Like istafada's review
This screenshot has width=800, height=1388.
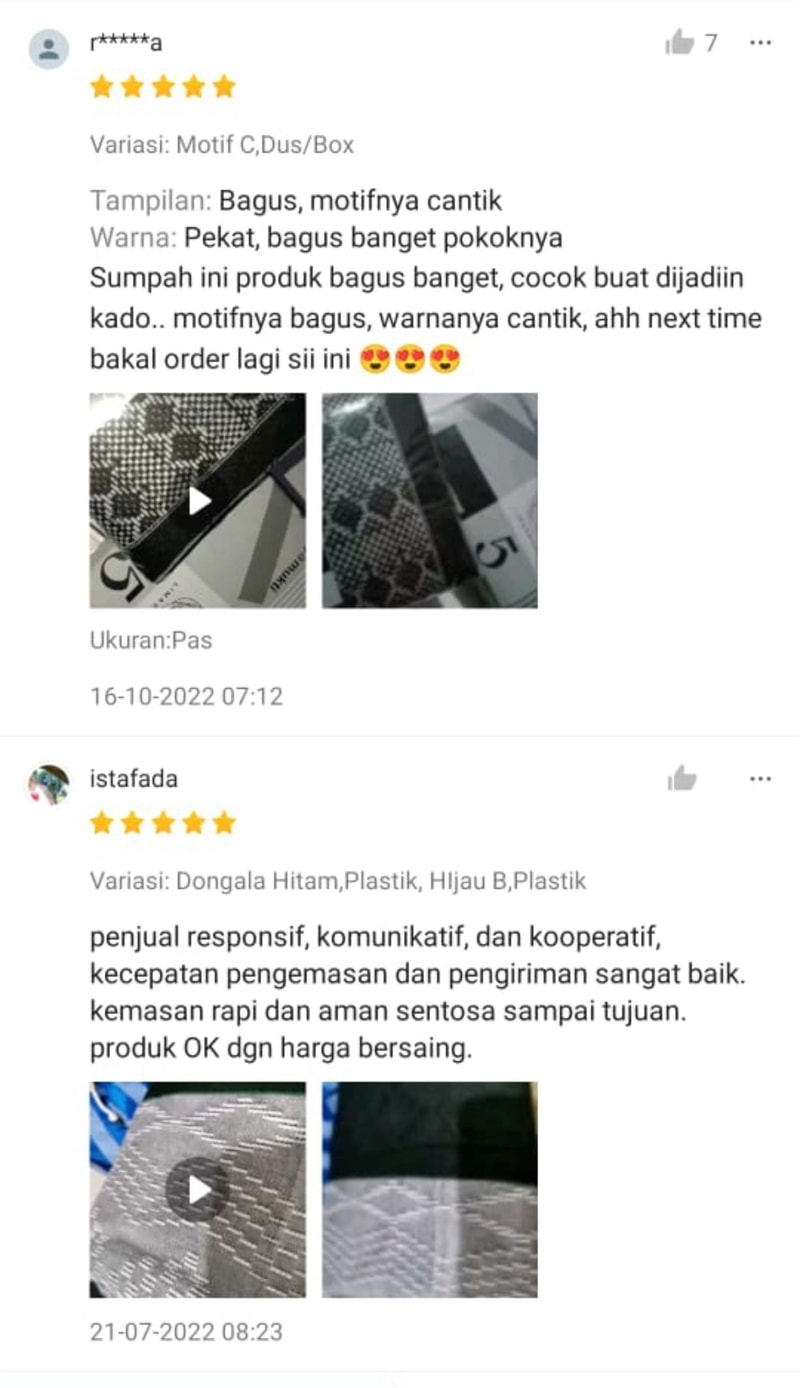pos(682,779)
